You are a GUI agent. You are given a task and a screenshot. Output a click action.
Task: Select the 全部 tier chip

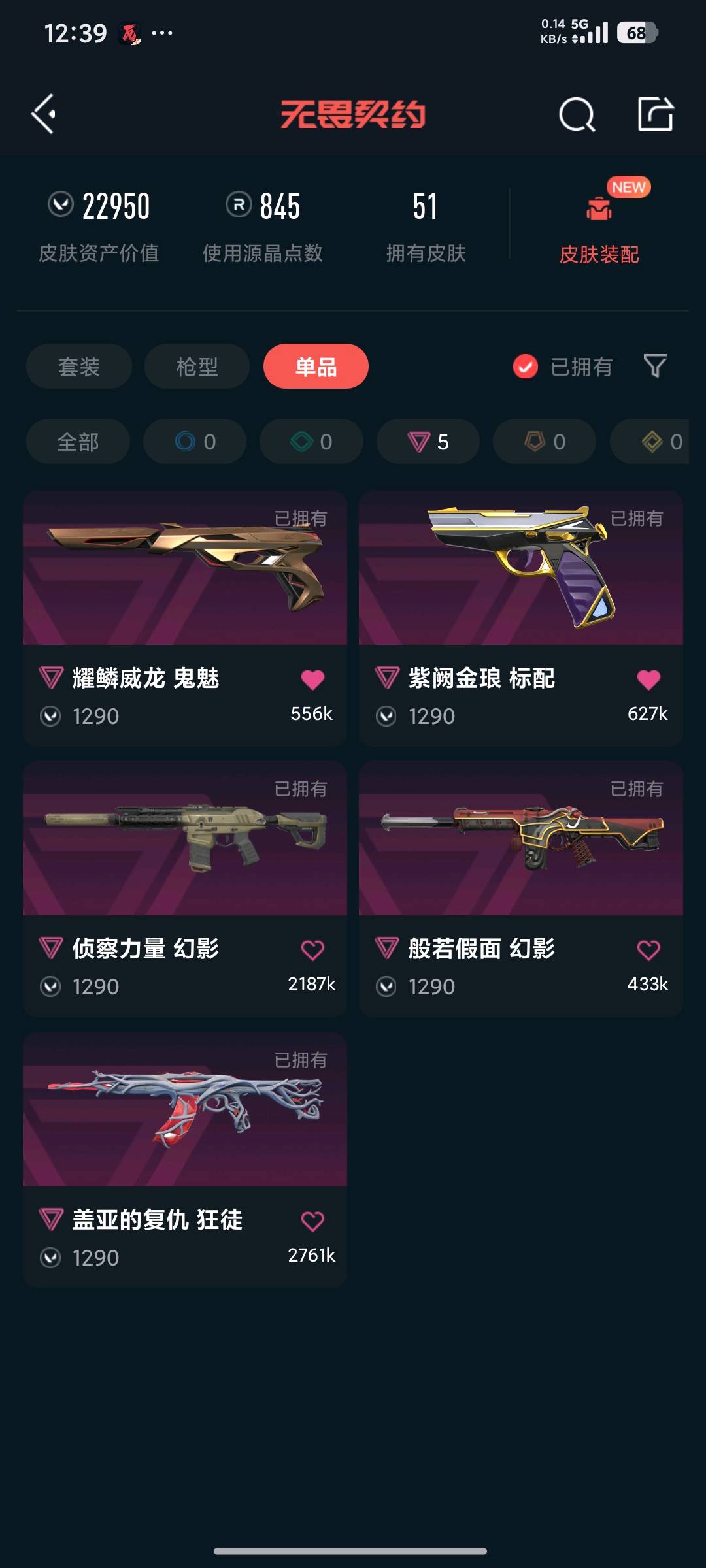[x=78, y=442]
